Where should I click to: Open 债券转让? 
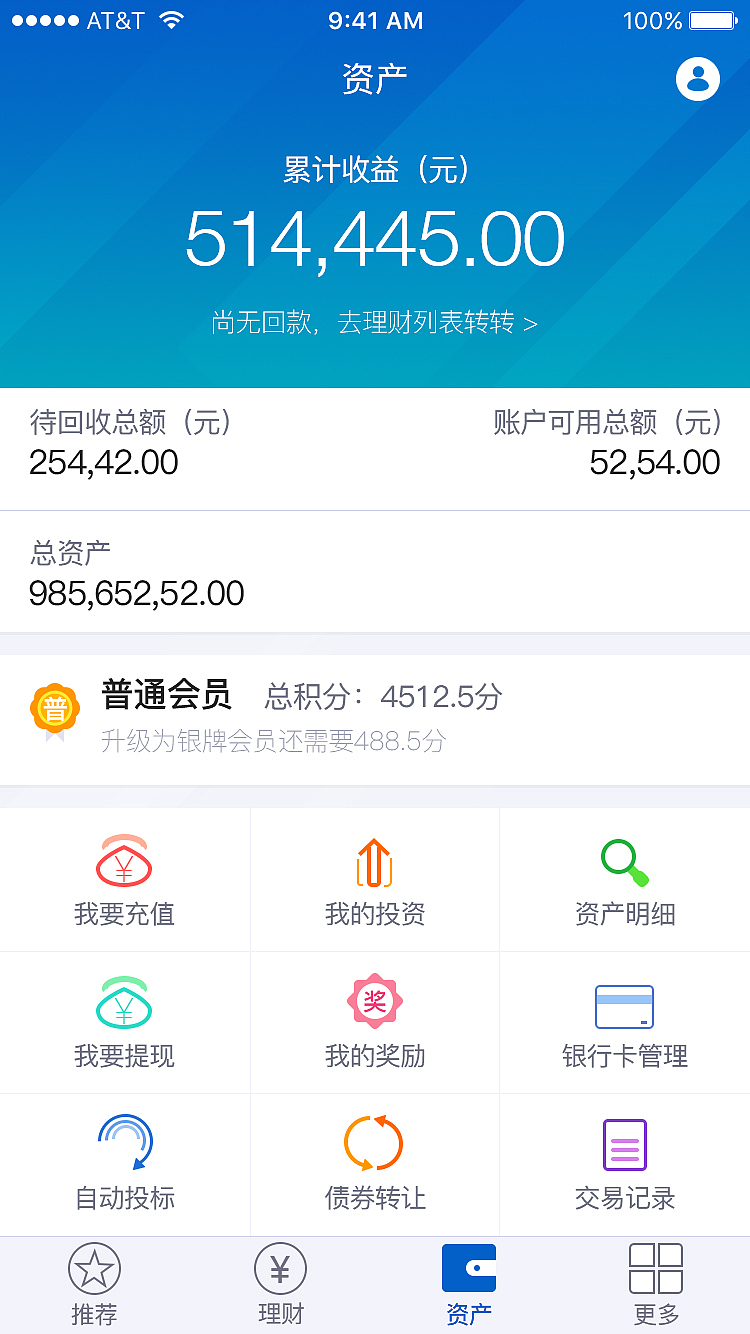pos(375,1164)
